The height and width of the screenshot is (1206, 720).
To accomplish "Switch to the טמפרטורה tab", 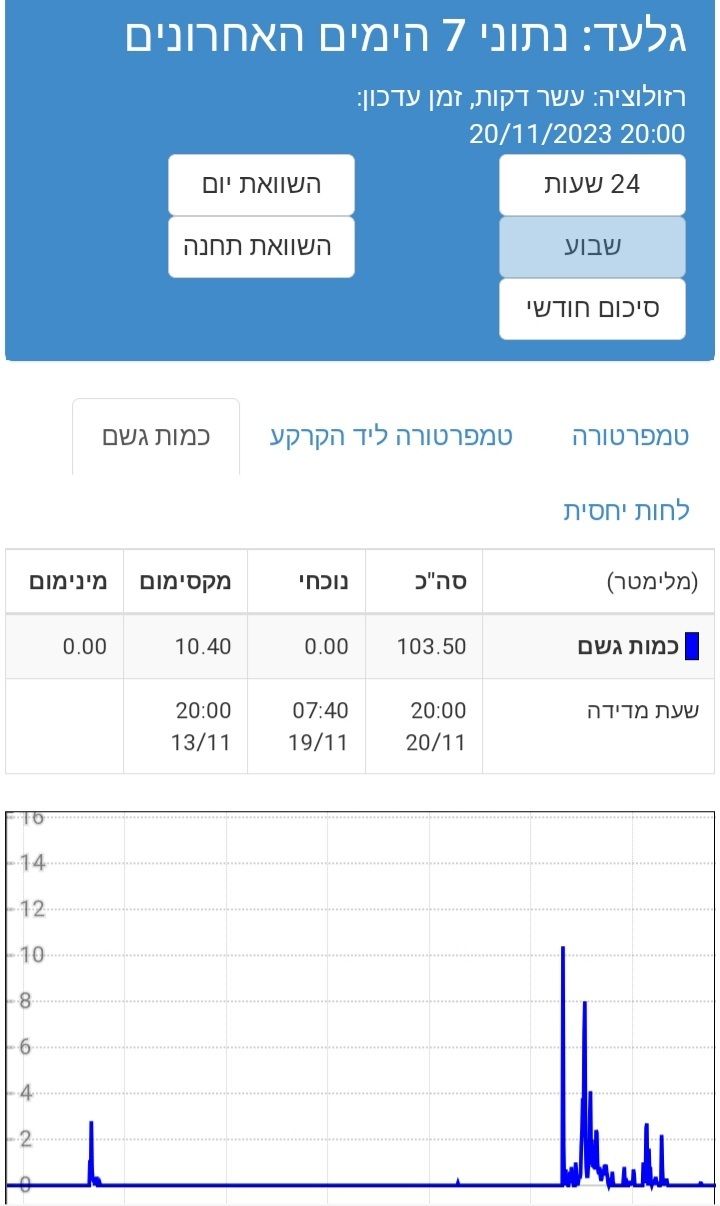I will tap(630, 437).
